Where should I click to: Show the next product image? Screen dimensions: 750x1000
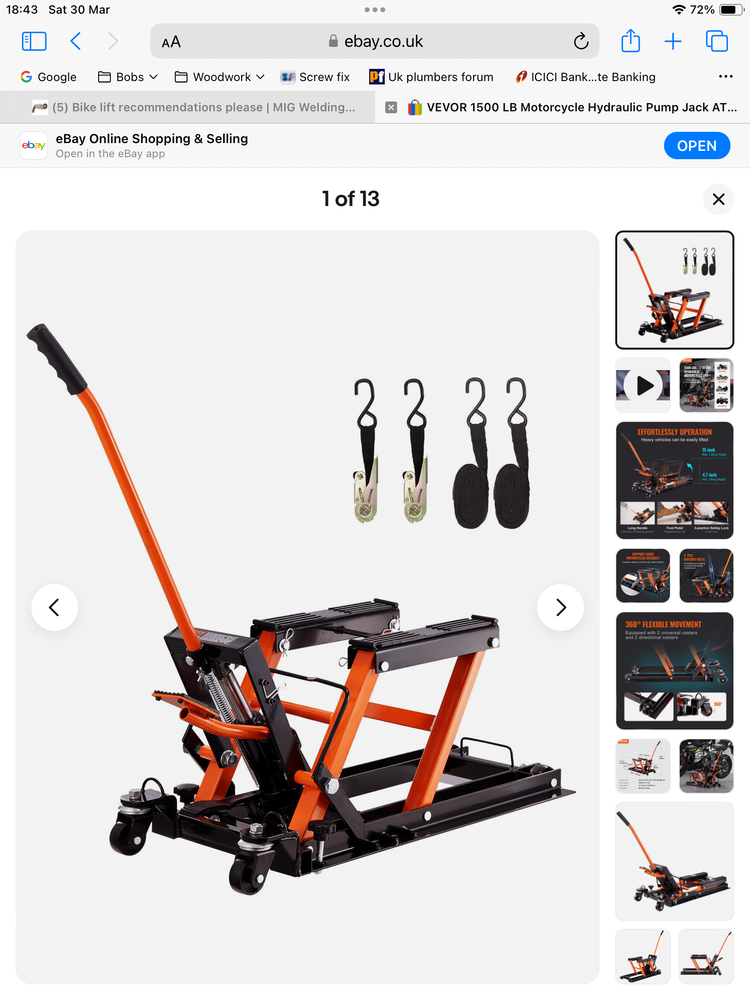pyautogui.click(x=560, y=607)
